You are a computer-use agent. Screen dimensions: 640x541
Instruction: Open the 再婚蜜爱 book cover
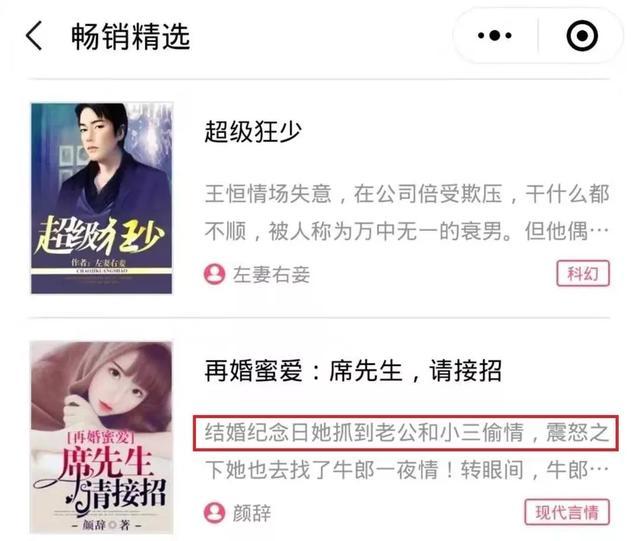[x=101, y=437]
